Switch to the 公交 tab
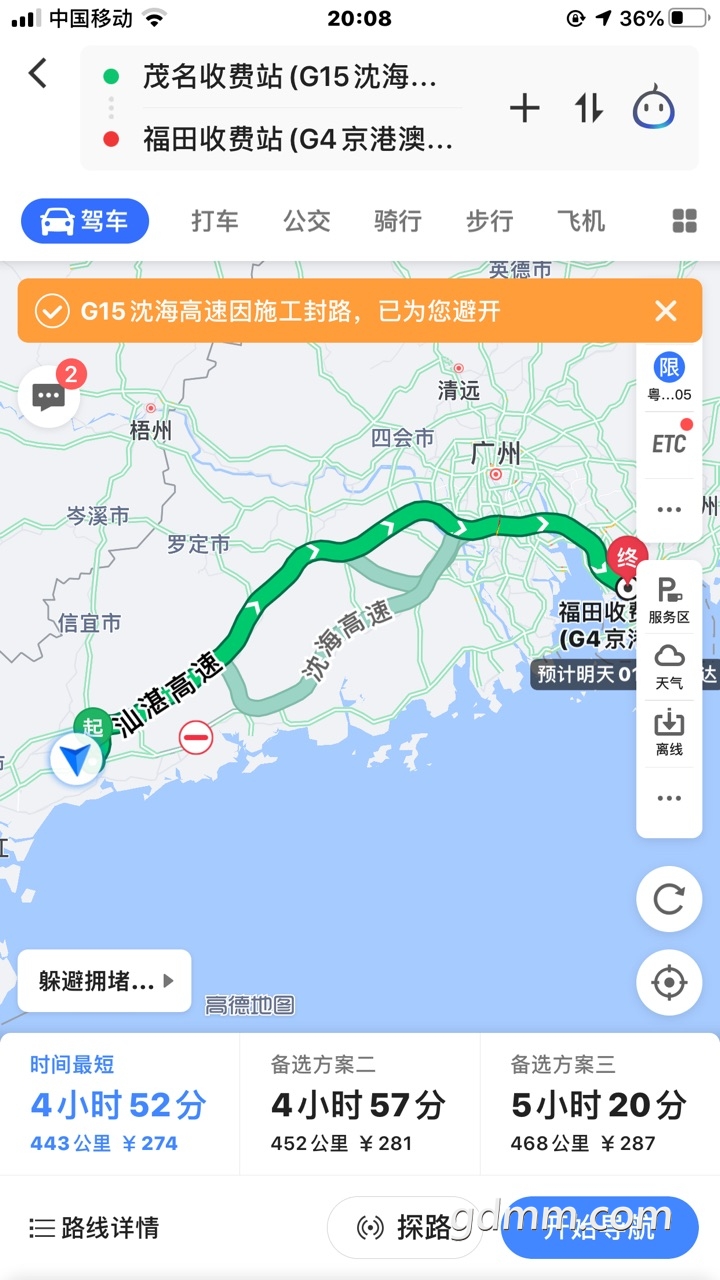The image size is (720, 1280). tap(306, 221)
